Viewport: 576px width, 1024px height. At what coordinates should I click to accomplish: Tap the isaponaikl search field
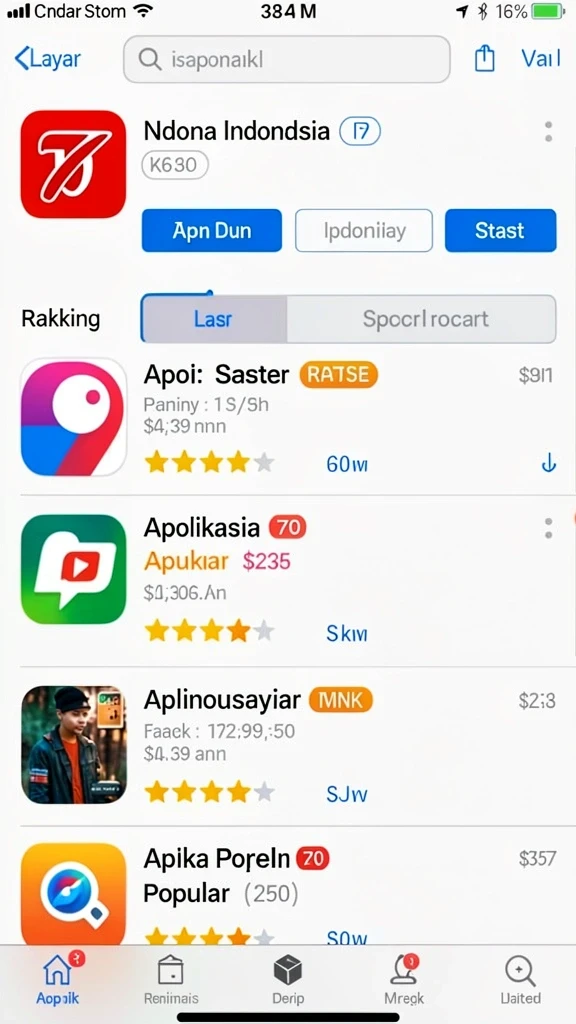pyautogui.click(x=287, y=59)
